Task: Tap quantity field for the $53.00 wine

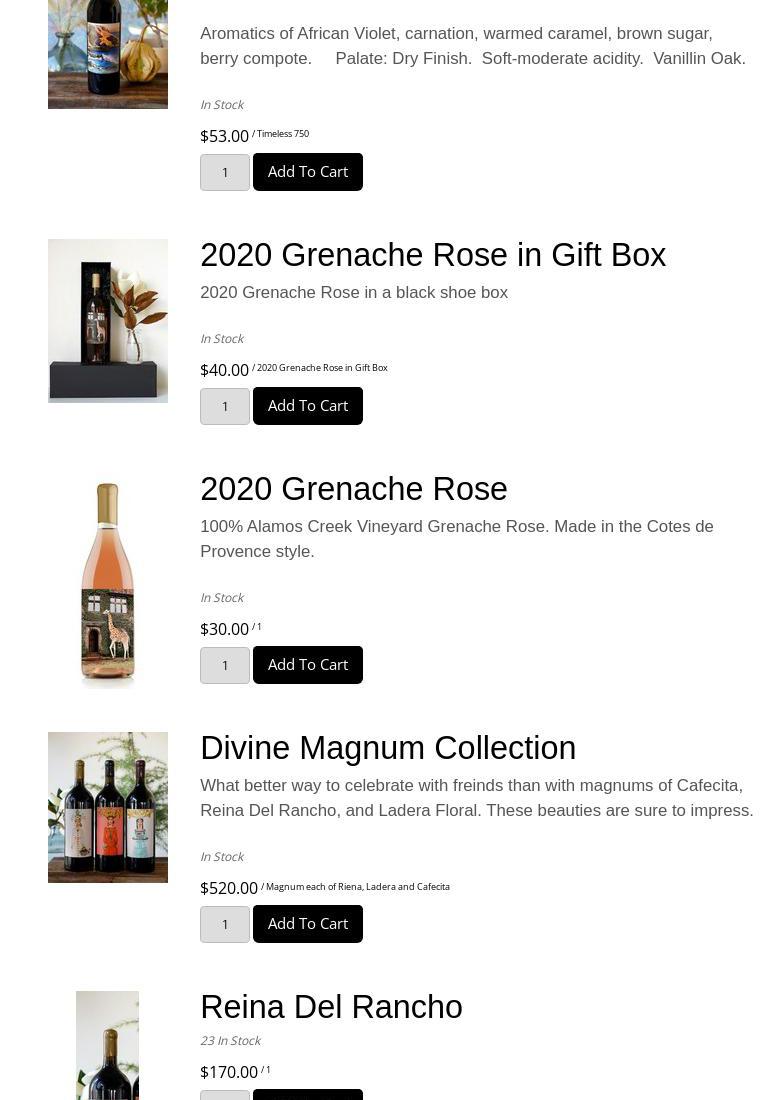Action: point(225,173)
